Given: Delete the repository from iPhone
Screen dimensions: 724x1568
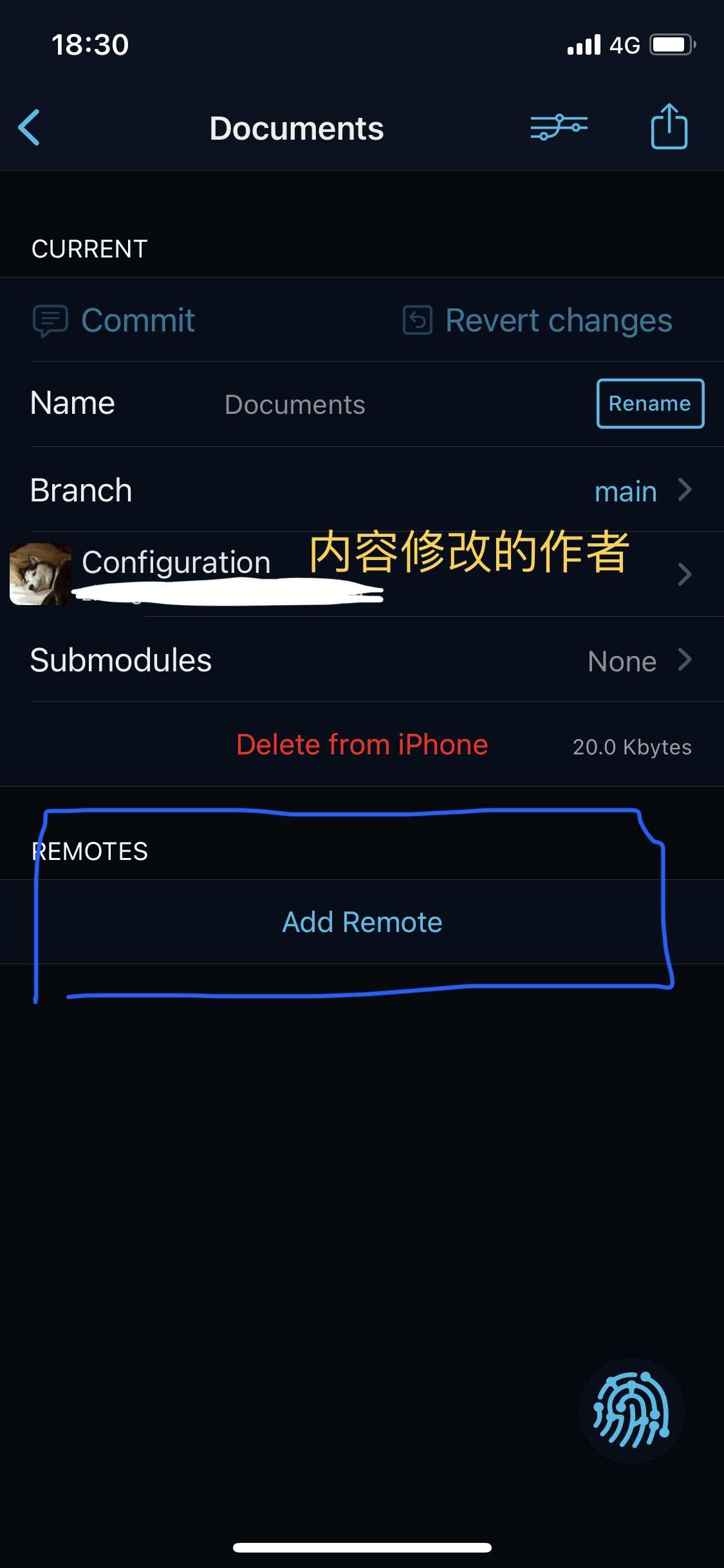Looking at the screenshot, I should click(x=362, y=745).
